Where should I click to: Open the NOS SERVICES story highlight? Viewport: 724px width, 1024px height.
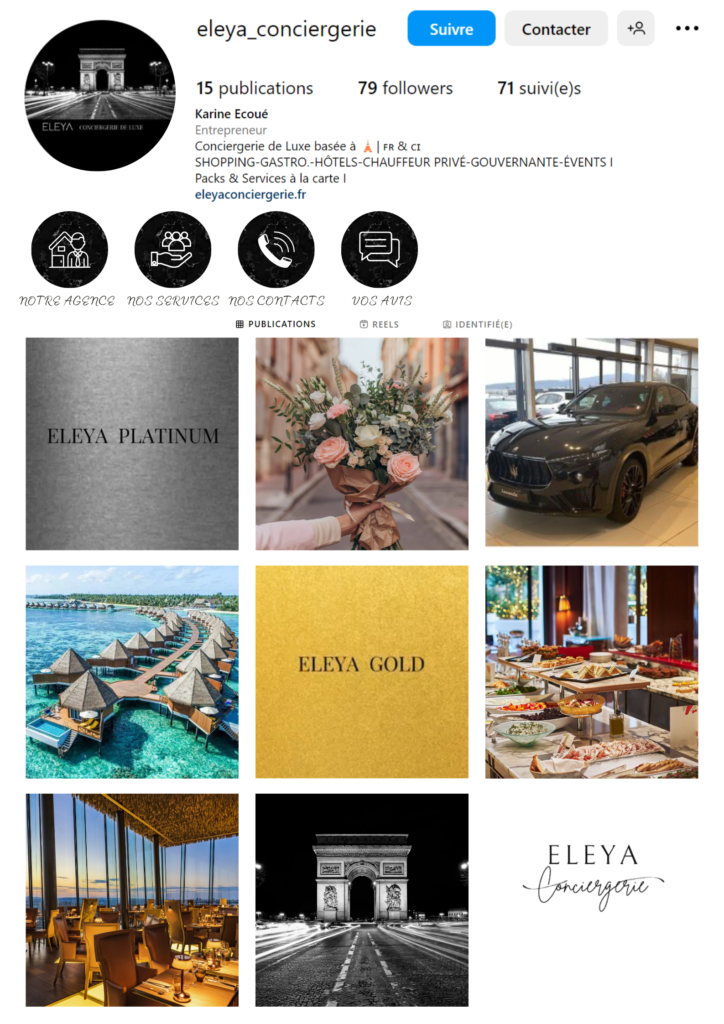pyautogui.click(x=173, y=250)
